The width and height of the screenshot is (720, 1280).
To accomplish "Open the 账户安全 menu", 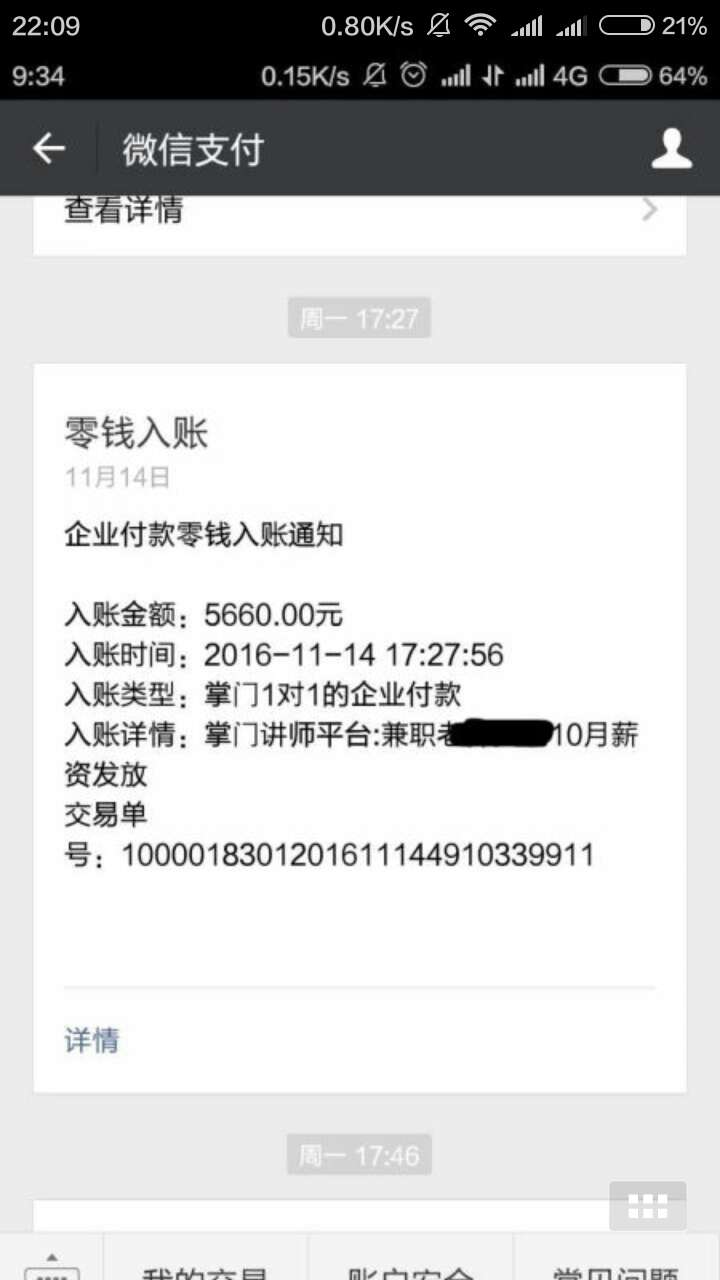I will tap(410, 1268).
